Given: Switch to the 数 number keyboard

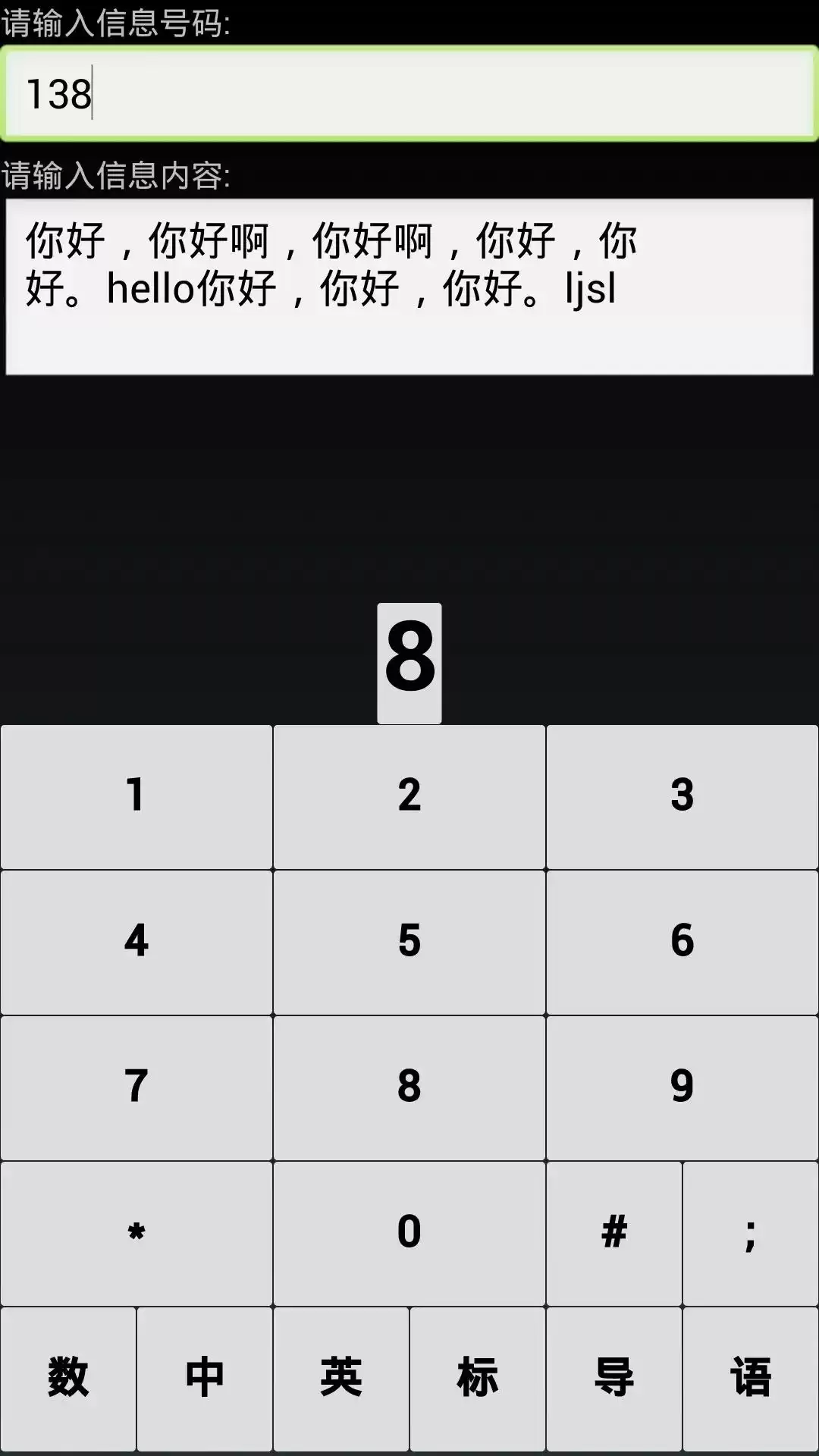Looking at the screenshot, I should pos(68,1378).
